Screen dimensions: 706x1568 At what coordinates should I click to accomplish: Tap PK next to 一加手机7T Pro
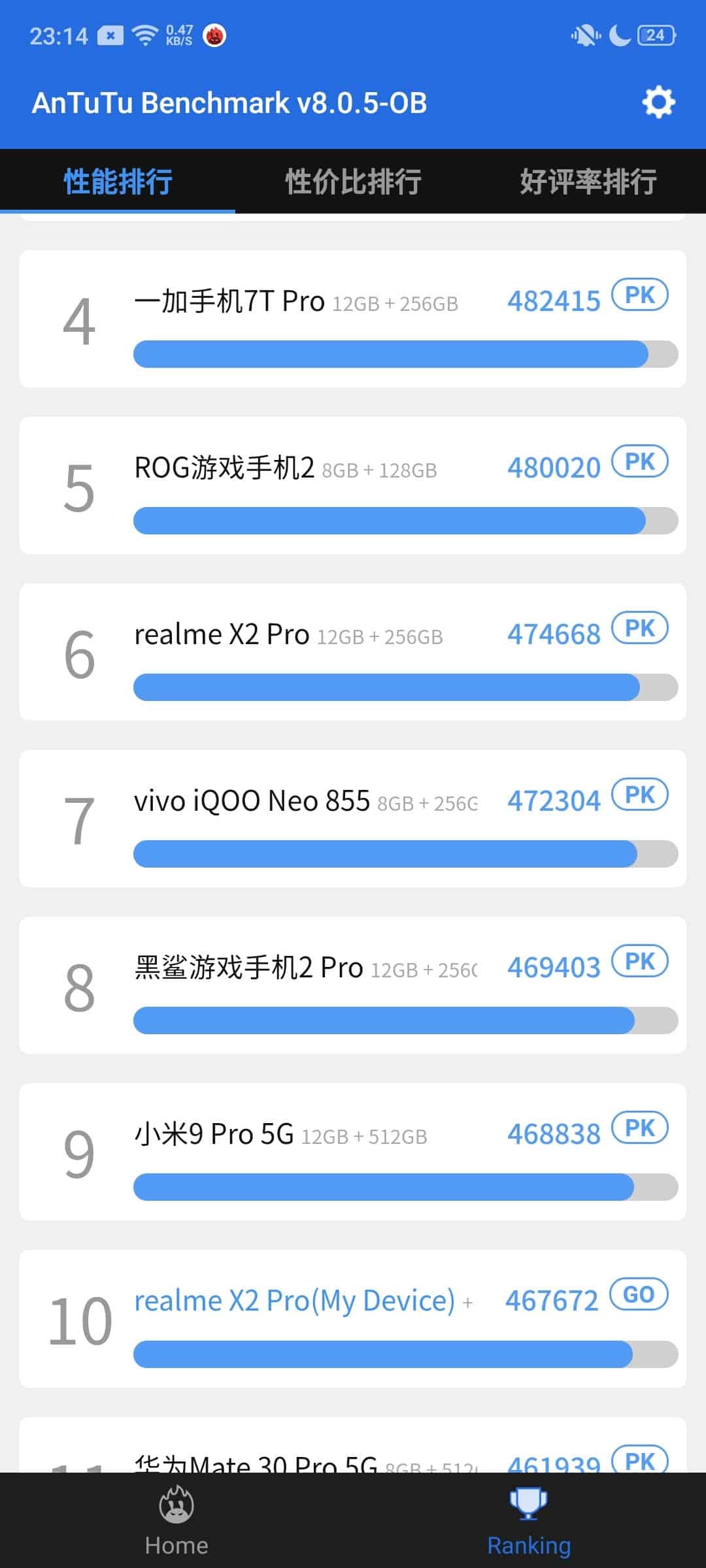point(640,295)
